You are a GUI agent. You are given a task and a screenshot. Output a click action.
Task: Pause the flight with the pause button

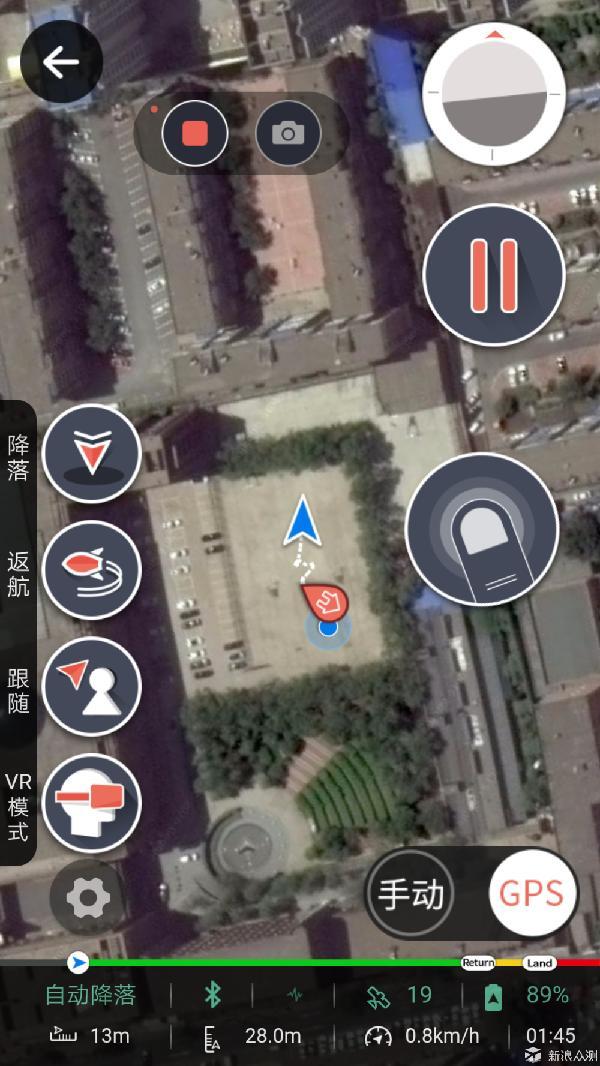coord(494,274)
